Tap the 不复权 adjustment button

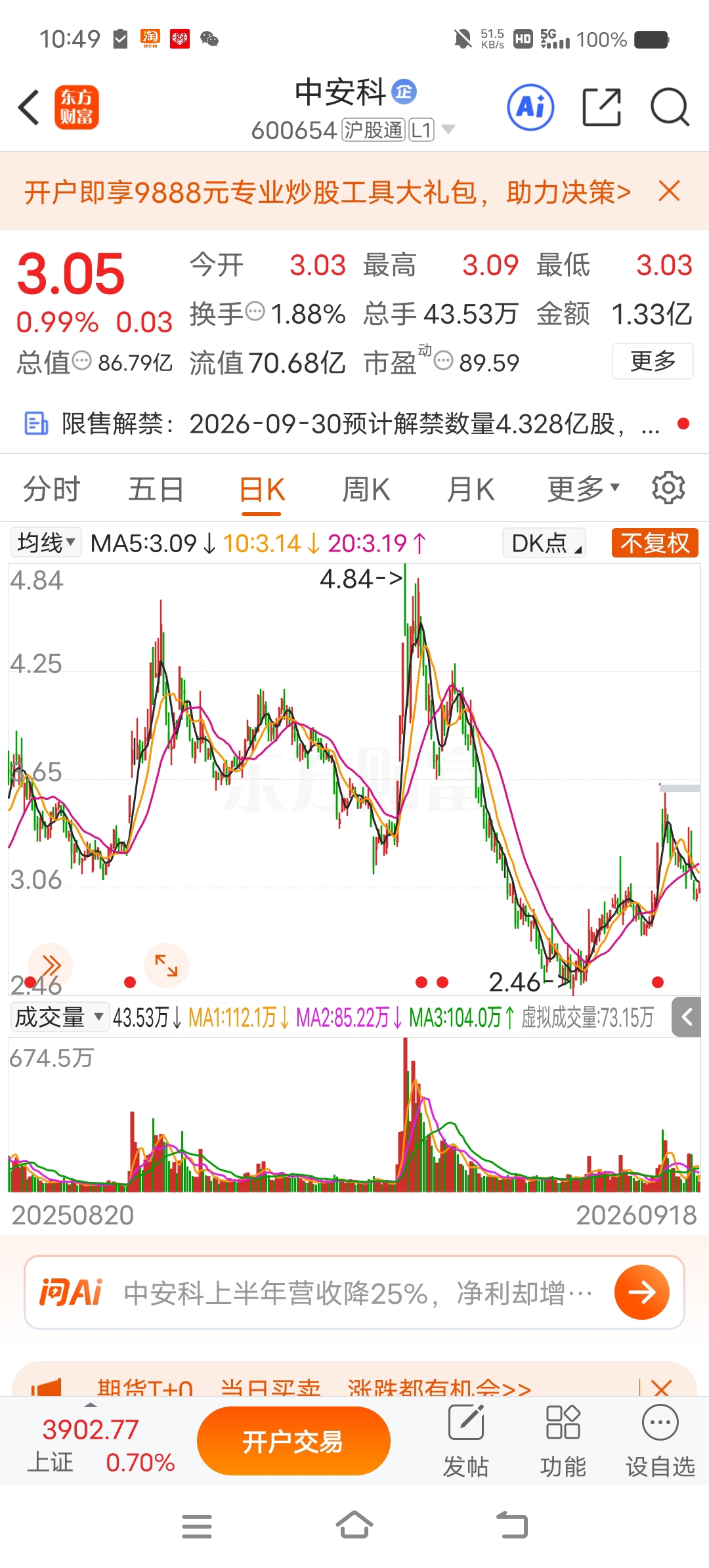(x=655, y=543)
